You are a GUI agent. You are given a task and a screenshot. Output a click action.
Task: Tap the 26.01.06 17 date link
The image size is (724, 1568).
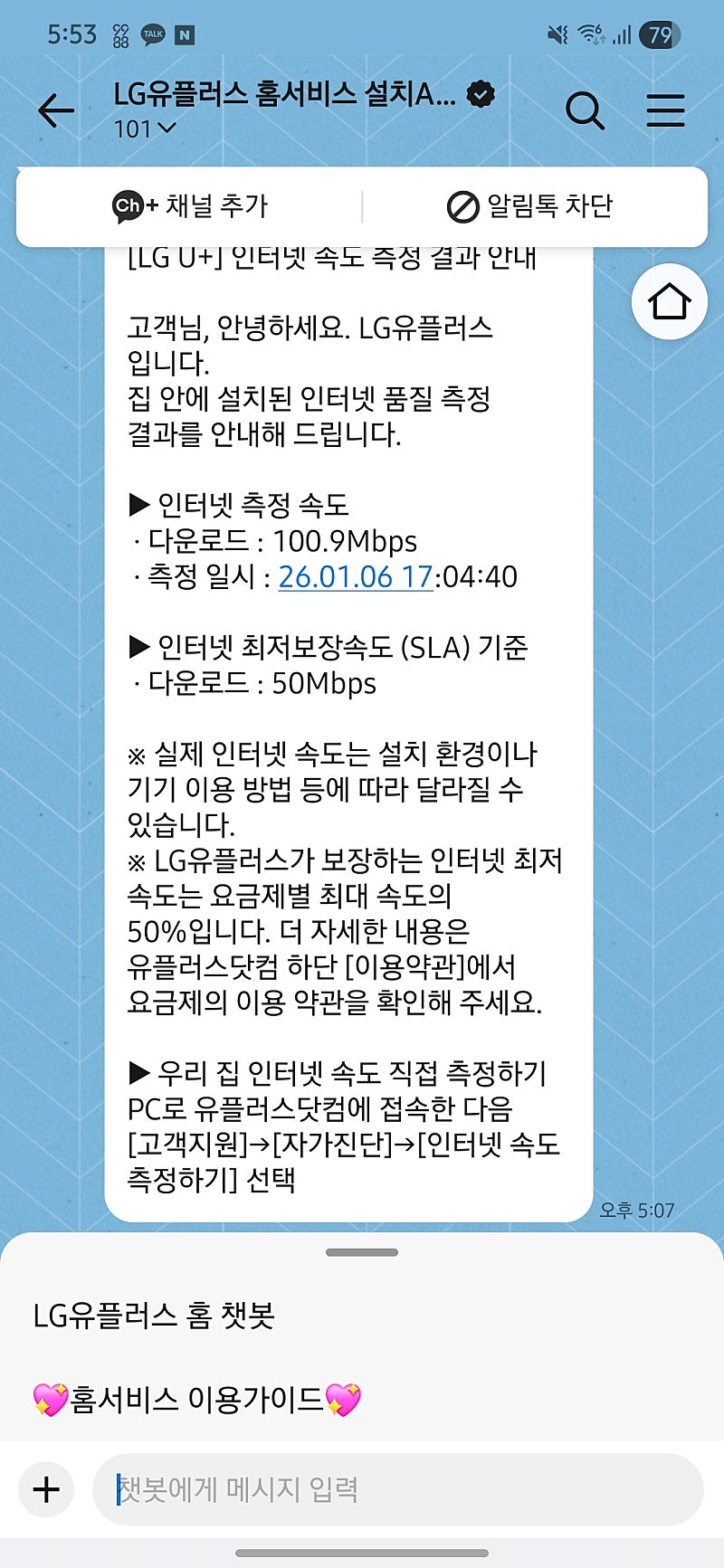click(x=355, y=576)
